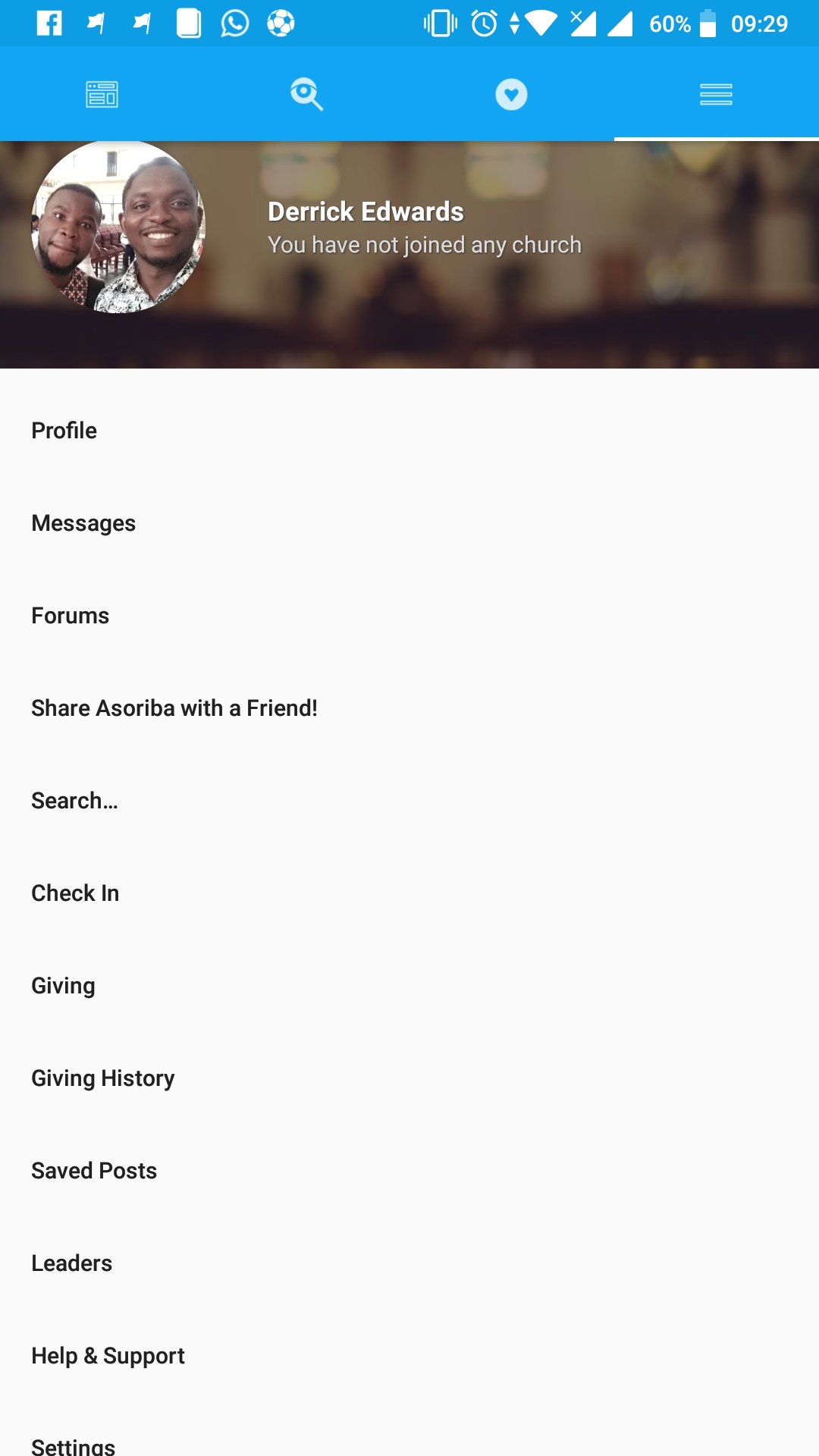819x1456 pixels.
Task: View Derrick Edwards' profile photo
Action: tap(118, 227)
